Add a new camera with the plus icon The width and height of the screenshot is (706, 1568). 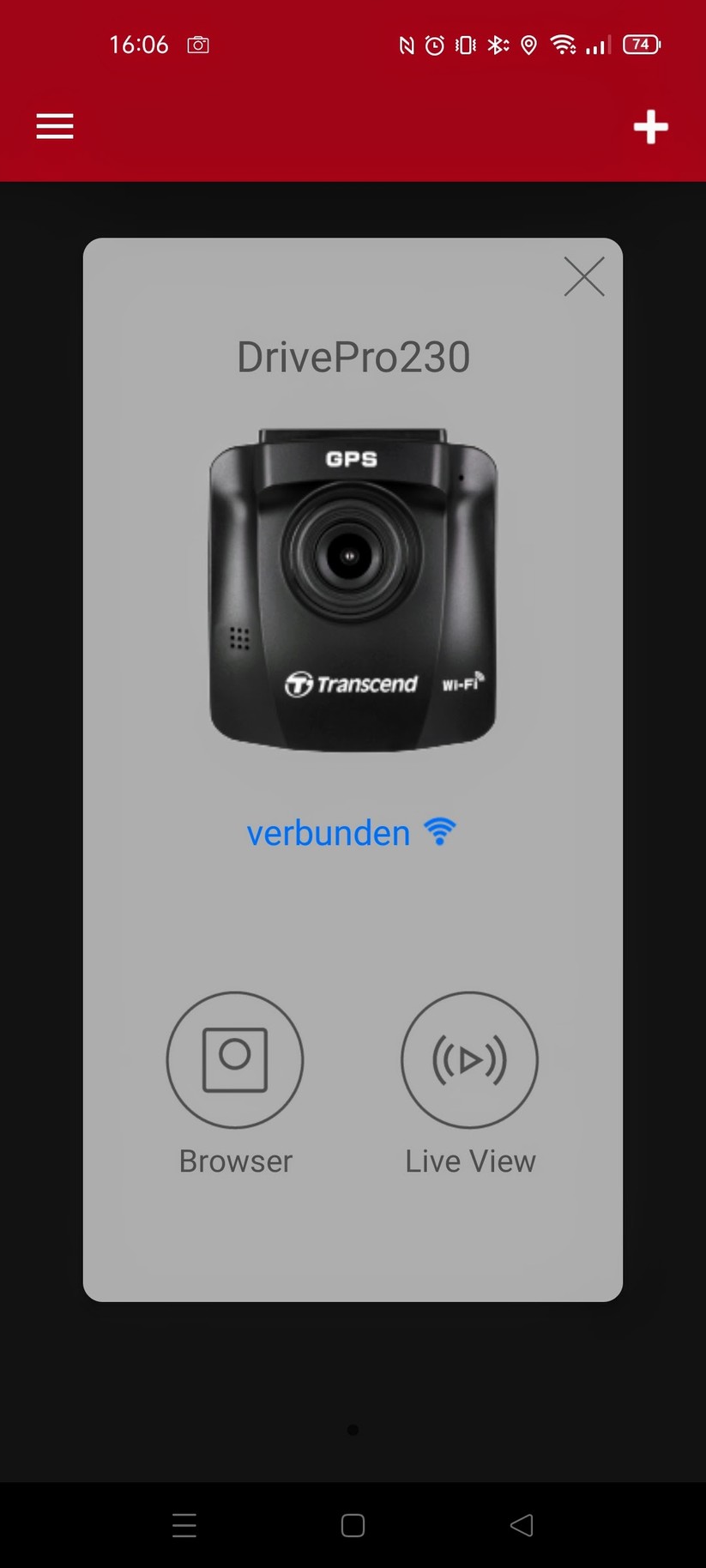(651, 125)
